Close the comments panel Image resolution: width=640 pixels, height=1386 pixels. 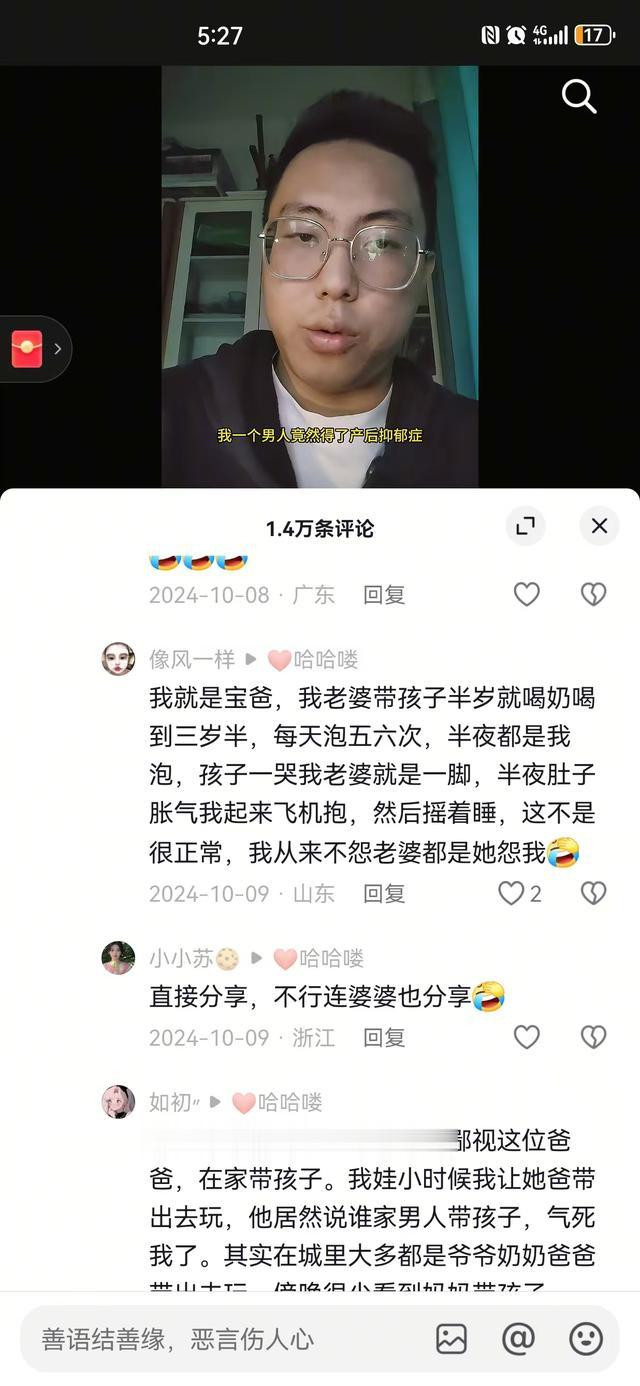point(599,526)
